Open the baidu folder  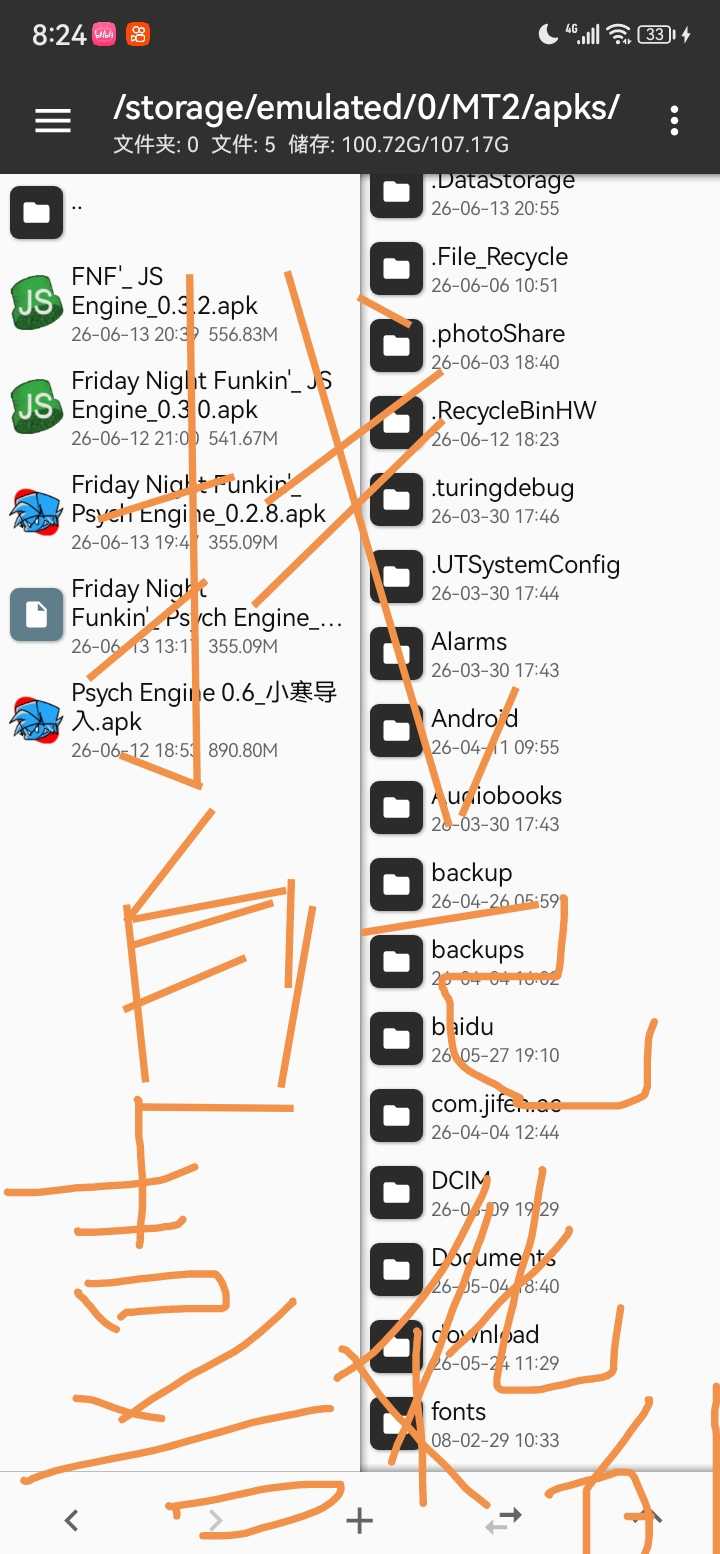541,1039
